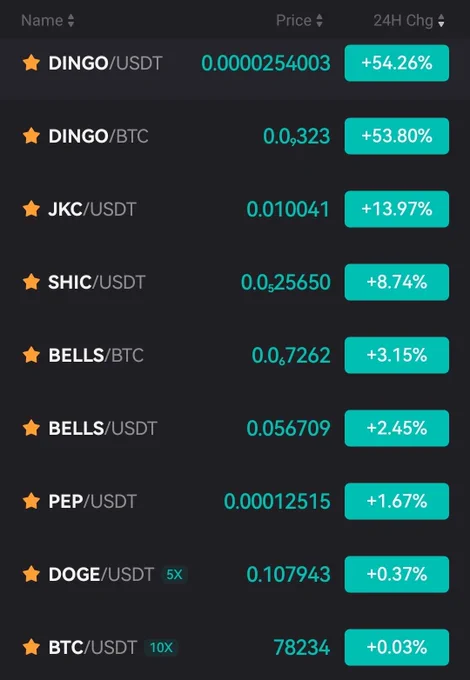Tap the star next to BTC/USDT
Viewport: 470px width, 680px height.
click(x=31, y=647)
